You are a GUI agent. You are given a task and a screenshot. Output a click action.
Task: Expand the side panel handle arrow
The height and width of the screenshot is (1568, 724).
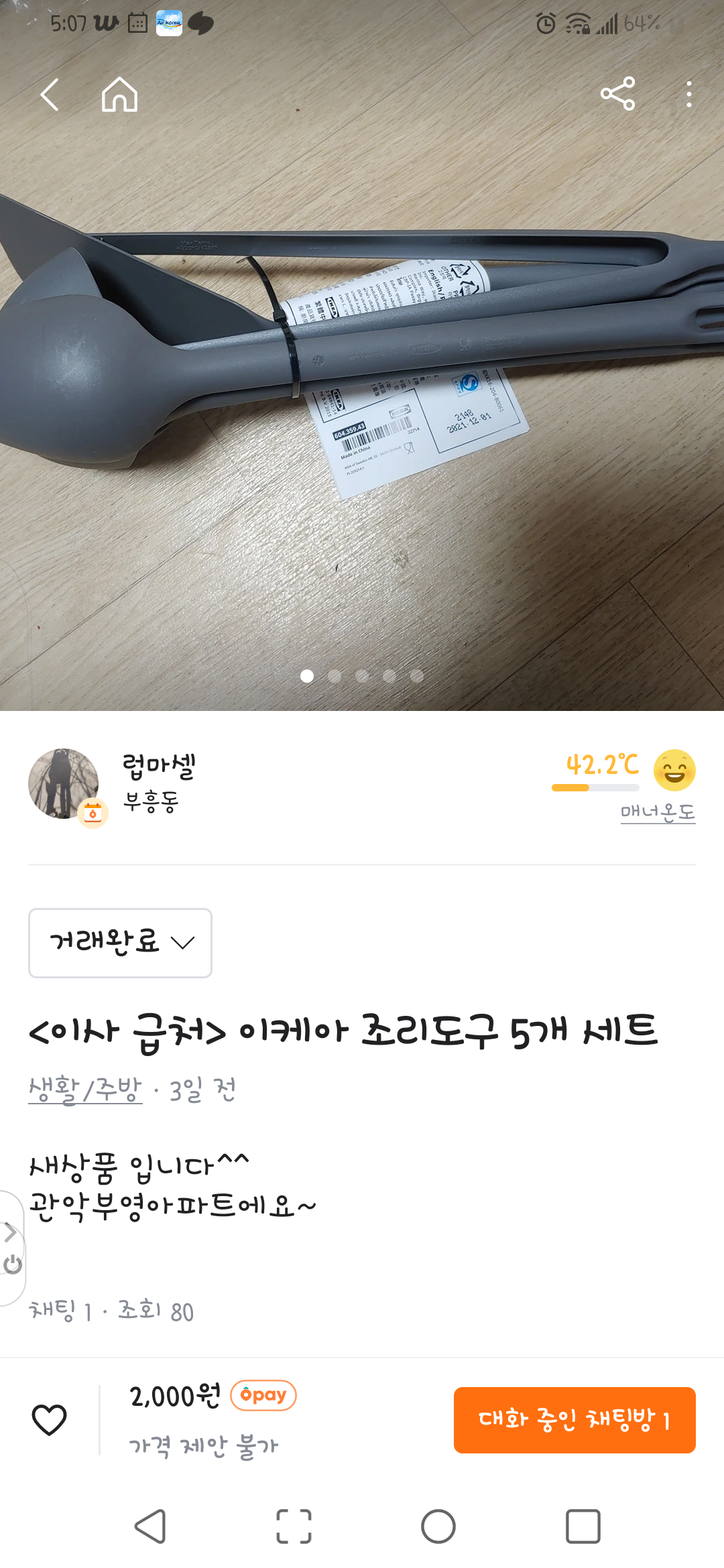click(11, 1232)
